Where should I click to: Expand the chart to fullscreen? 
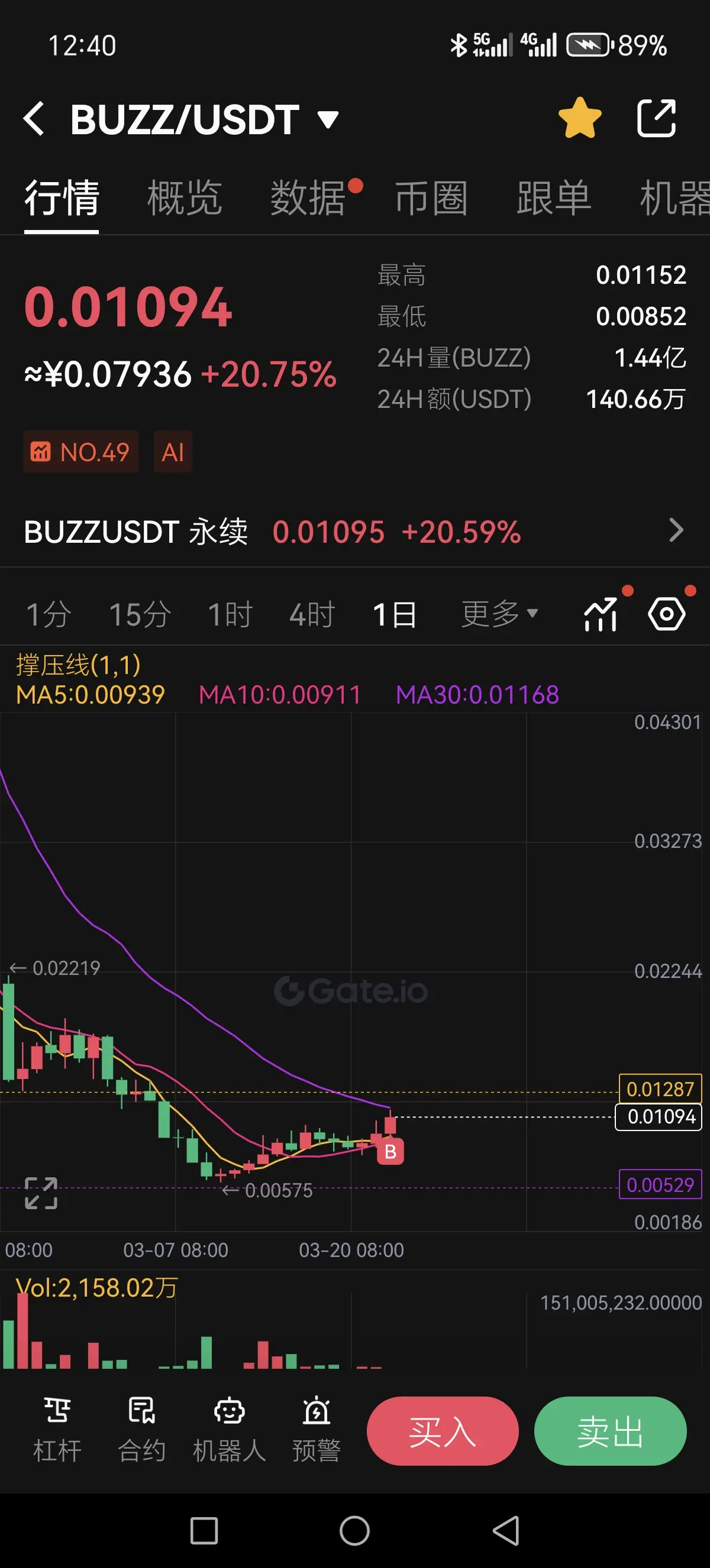tap(41, 1193)
